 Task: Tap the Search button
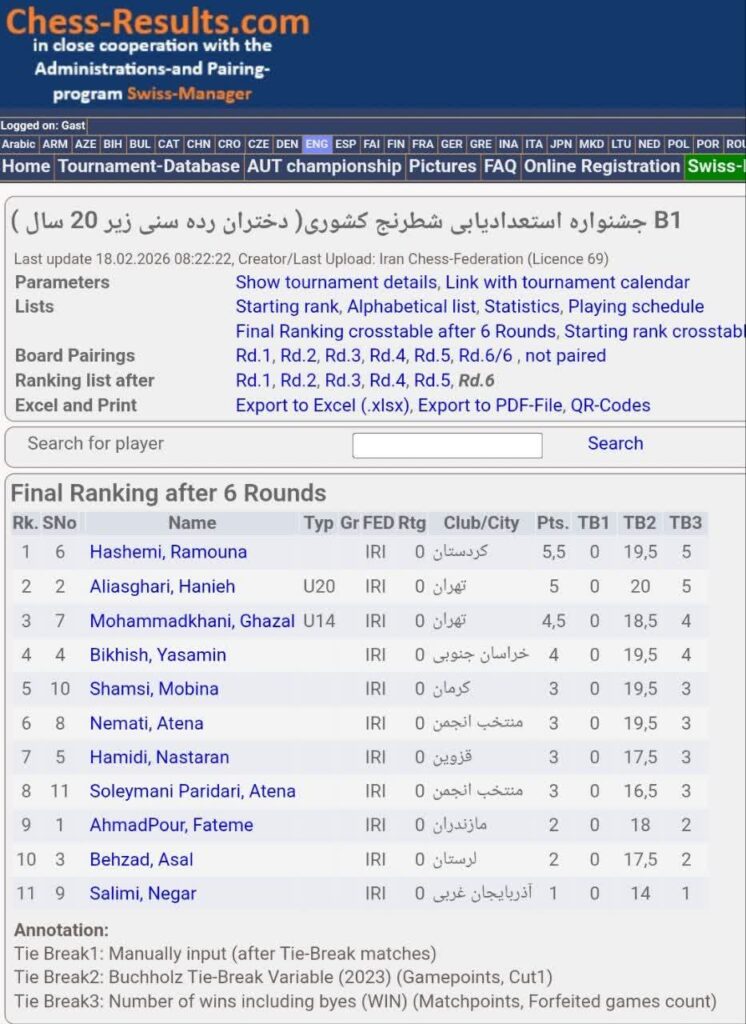[x=615, y=443]
